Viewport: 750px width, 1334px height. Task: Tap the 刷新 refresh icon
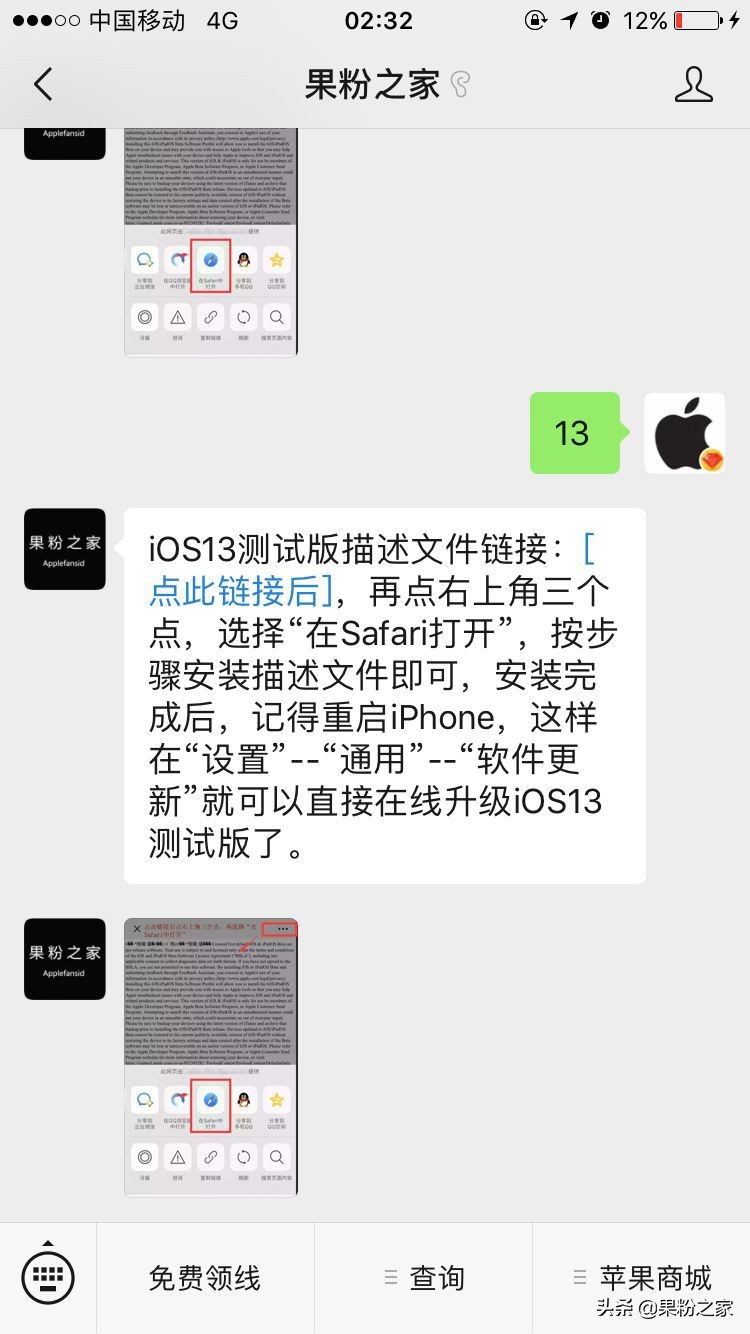point(244,1157)
